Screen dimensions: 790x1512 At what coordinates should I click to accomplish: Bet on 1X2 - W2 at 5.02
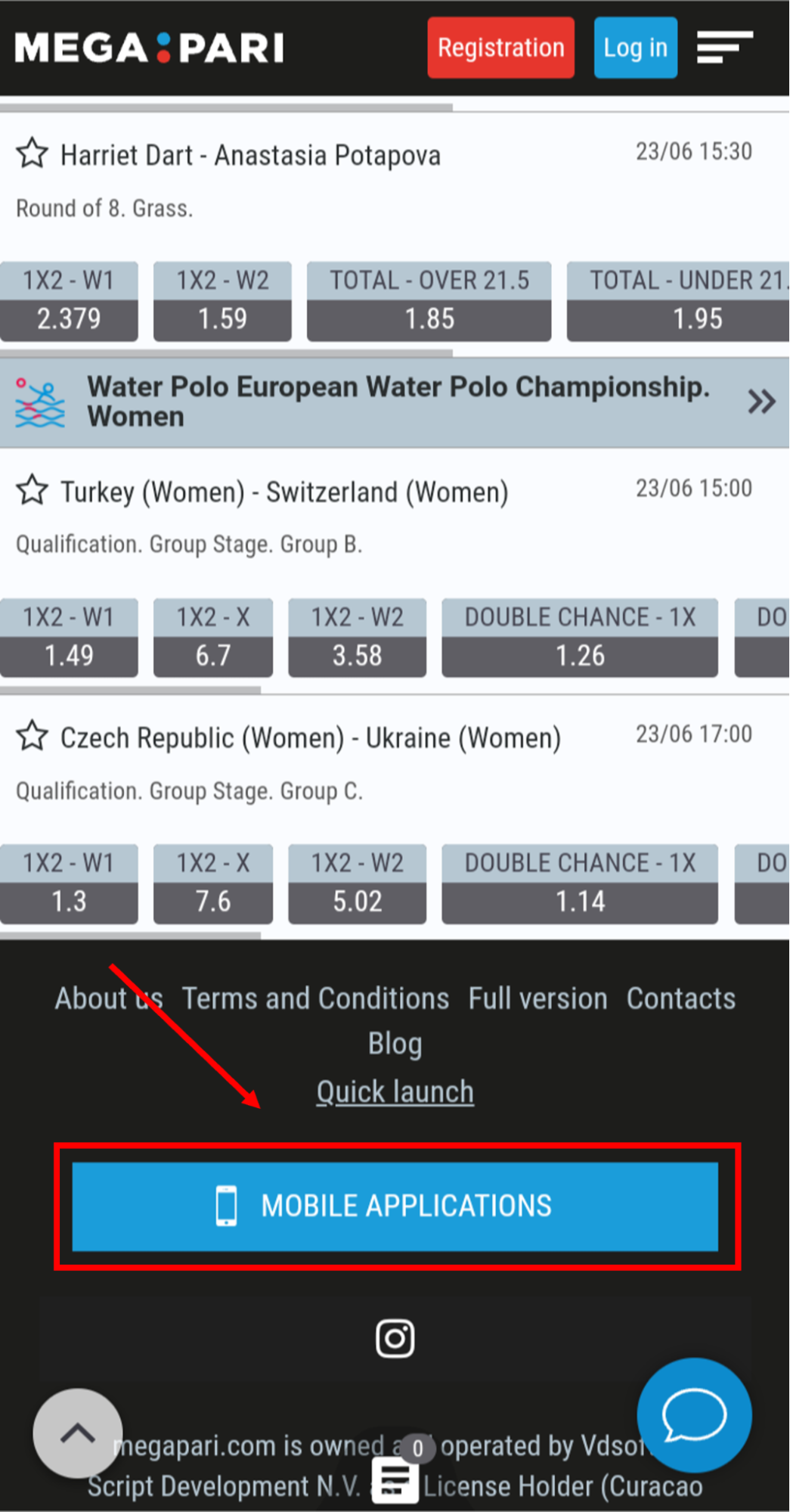pyautogui.click(x=357, y=883)
